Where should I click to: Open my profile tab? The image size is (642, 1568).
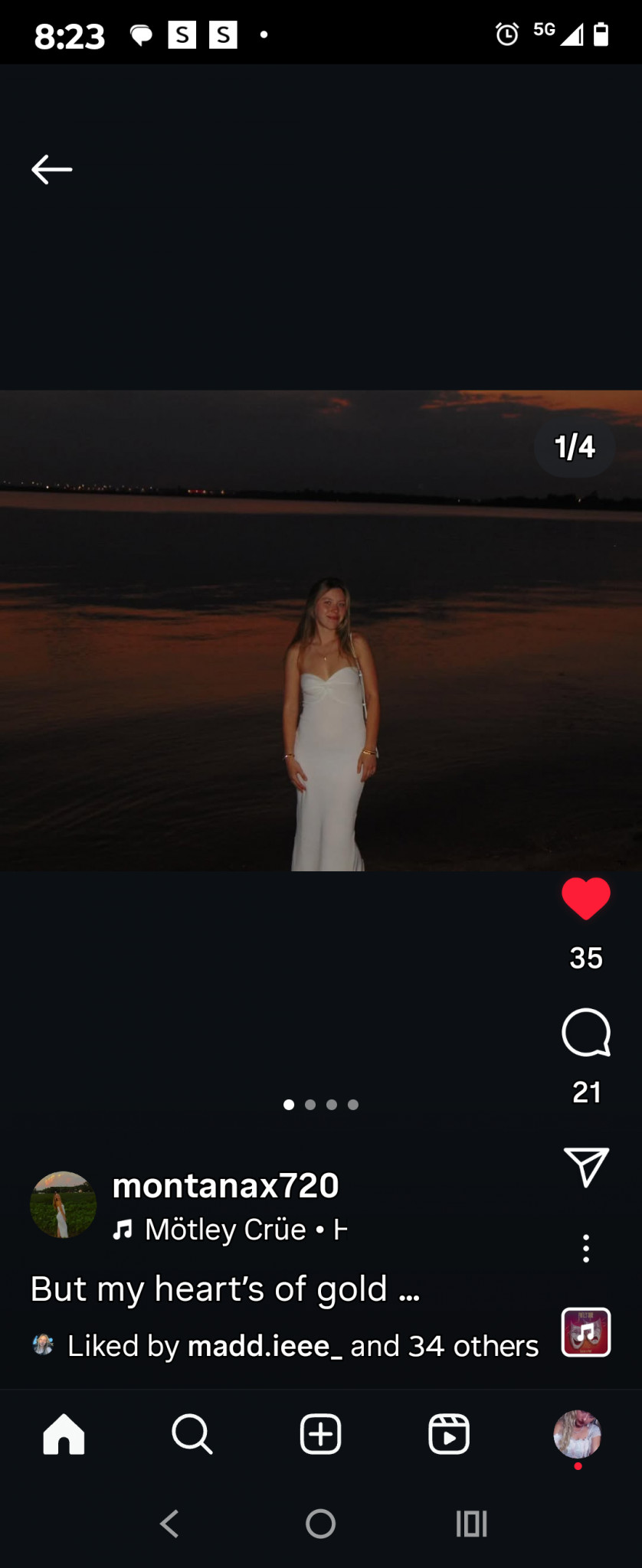coord(577,1434)
